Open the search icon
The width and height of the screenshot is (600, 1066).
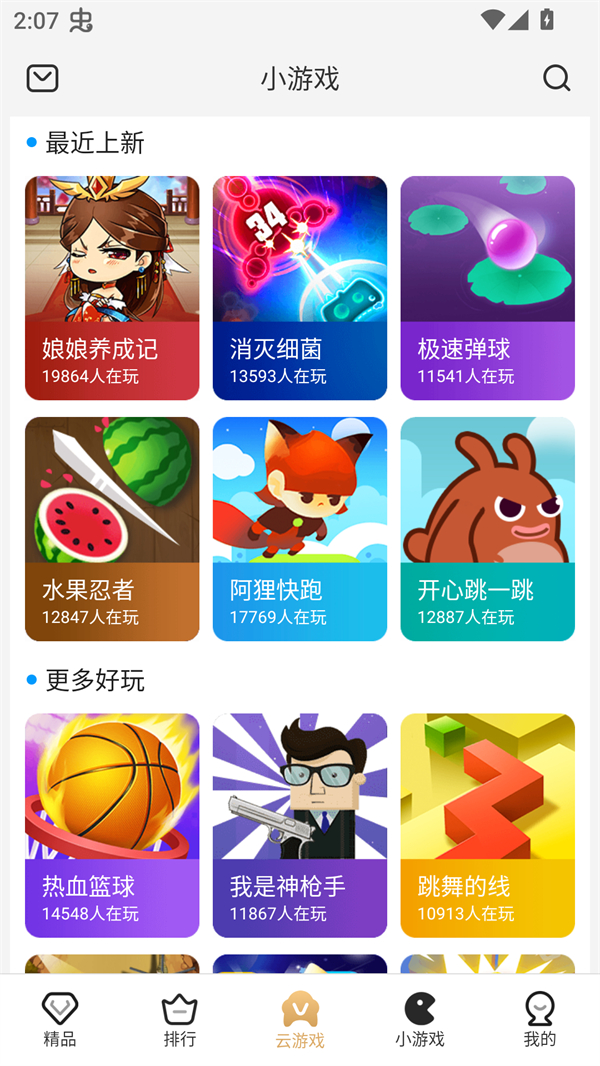pyautogui.click(x=556, y=78)
